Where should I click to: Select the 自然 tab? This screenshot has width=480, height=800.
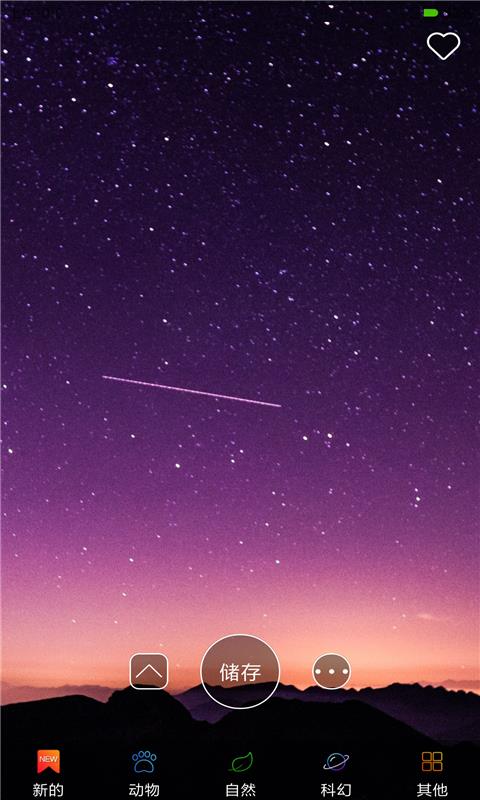[240, 773]
